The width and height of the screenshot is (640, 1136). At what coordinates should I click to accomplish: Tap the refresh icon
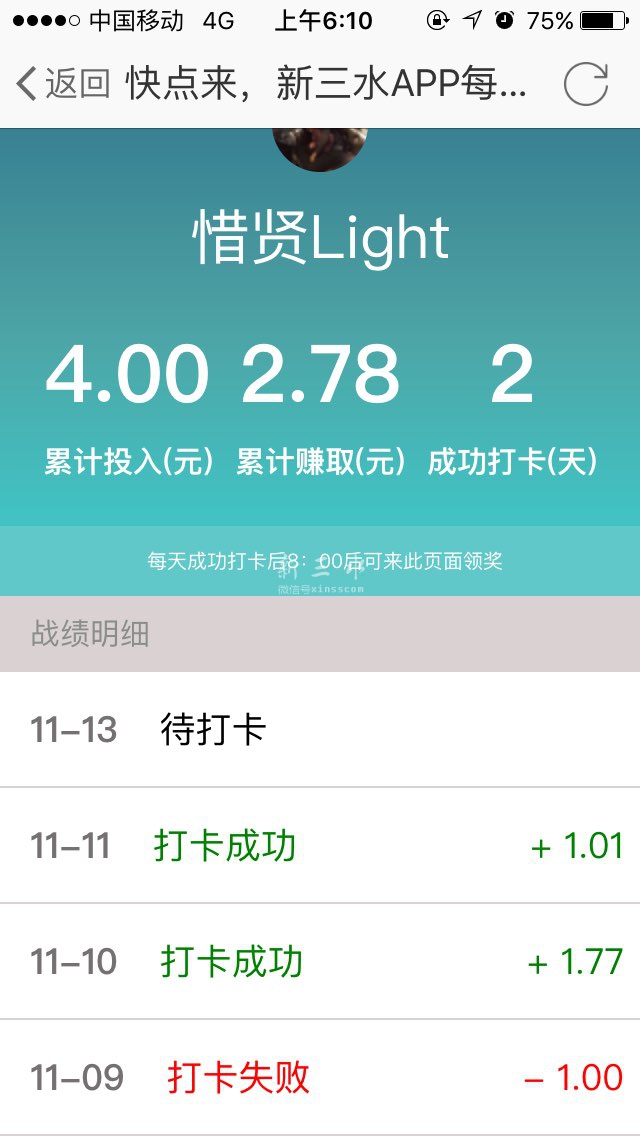pyautogui.click(x=586, y=84)
